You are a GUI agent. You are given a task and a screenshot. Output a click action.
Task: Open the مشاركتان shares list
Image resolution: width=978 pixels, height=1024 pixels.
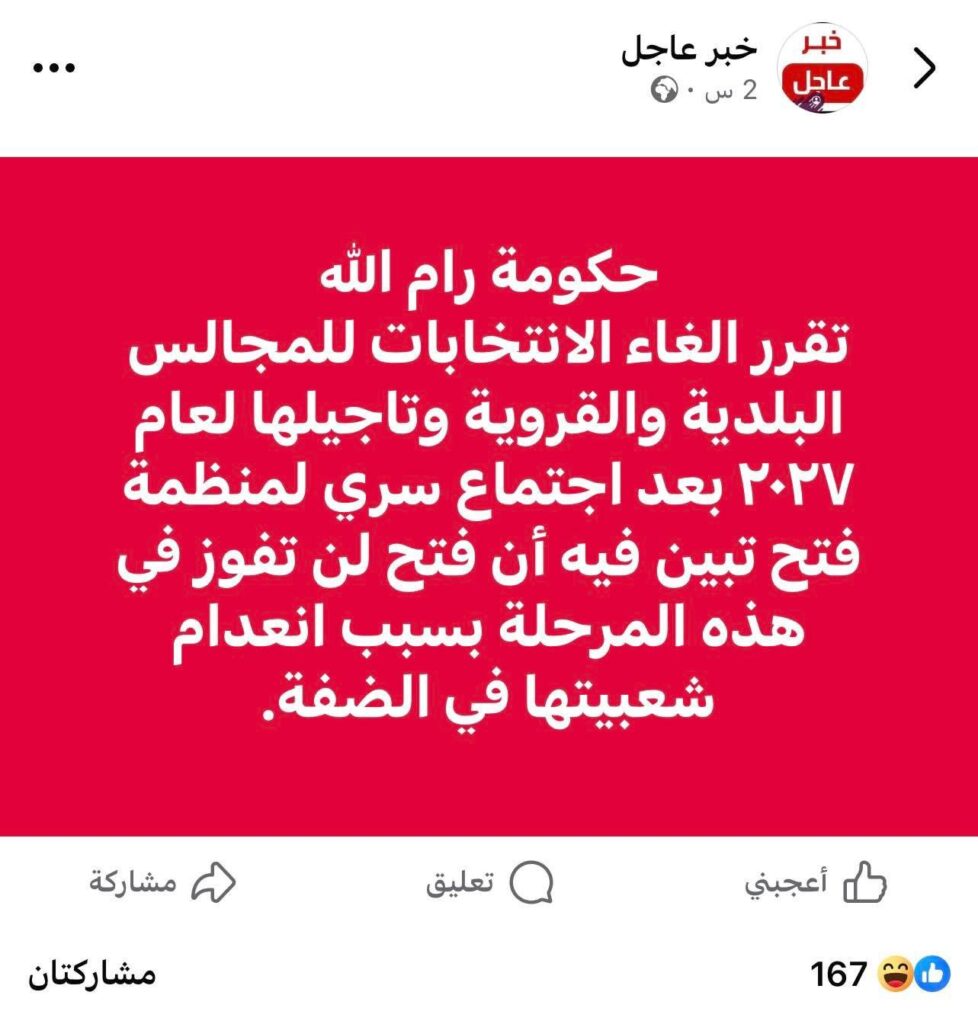click(x=93, y=973)
